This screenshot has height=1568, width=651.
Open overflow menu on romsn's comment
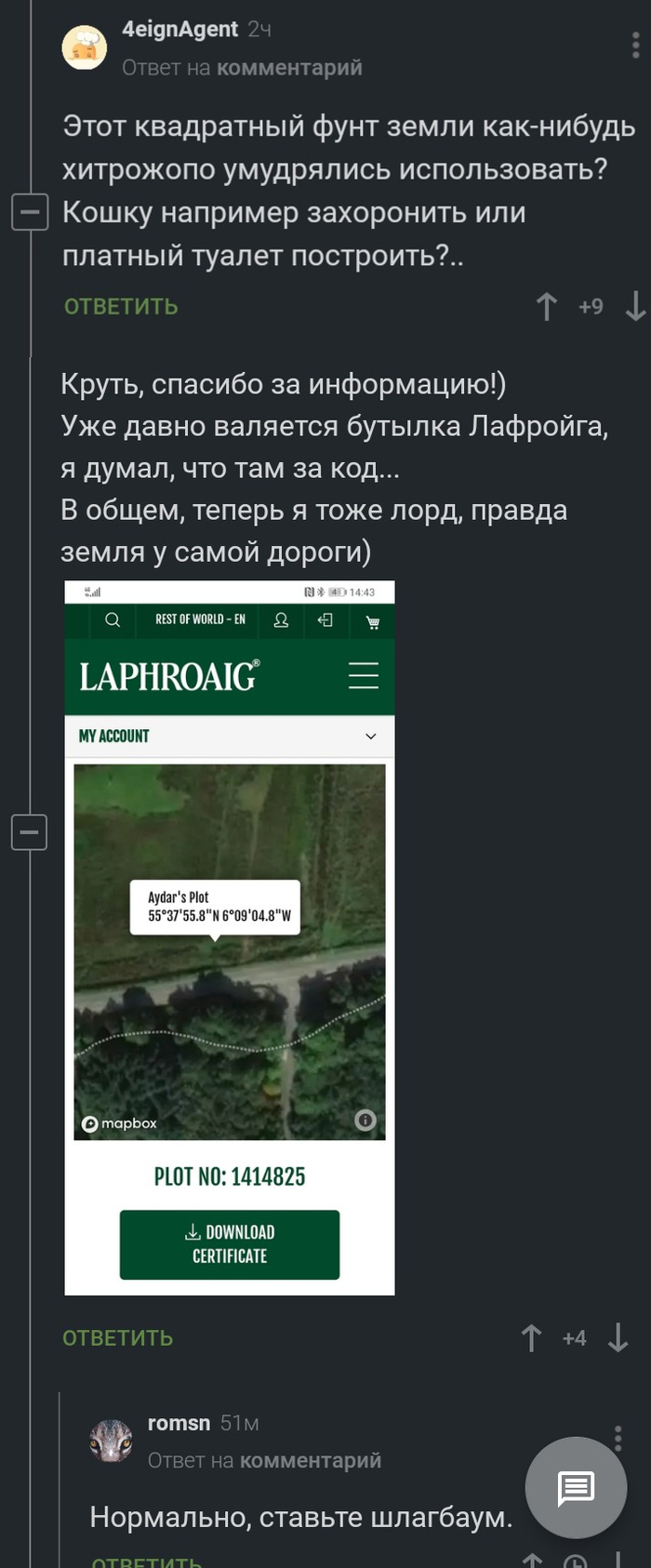point(618,1438)
